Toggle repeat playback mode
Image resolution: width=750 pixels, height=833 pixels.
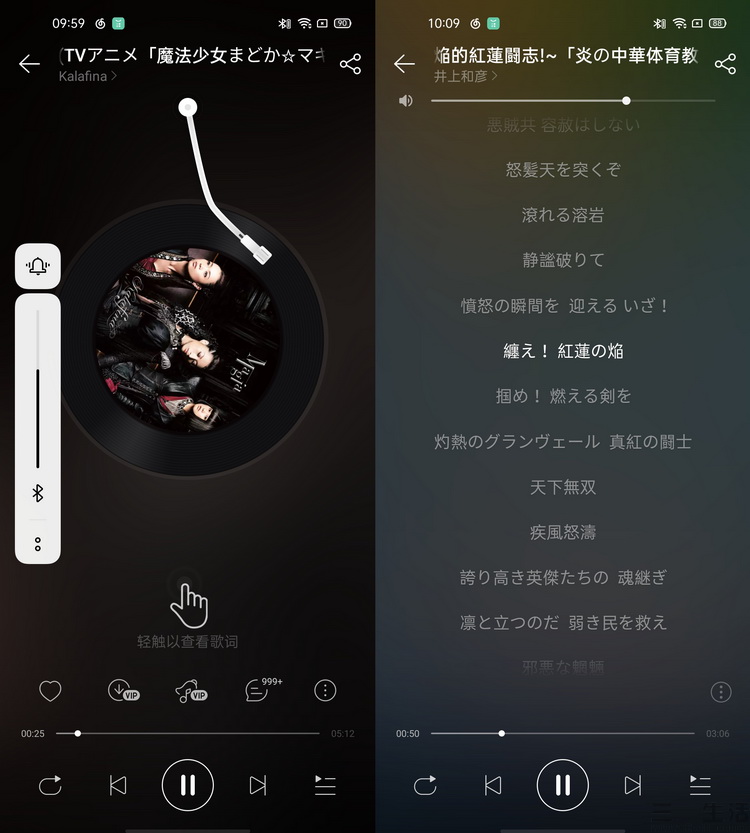50,785
